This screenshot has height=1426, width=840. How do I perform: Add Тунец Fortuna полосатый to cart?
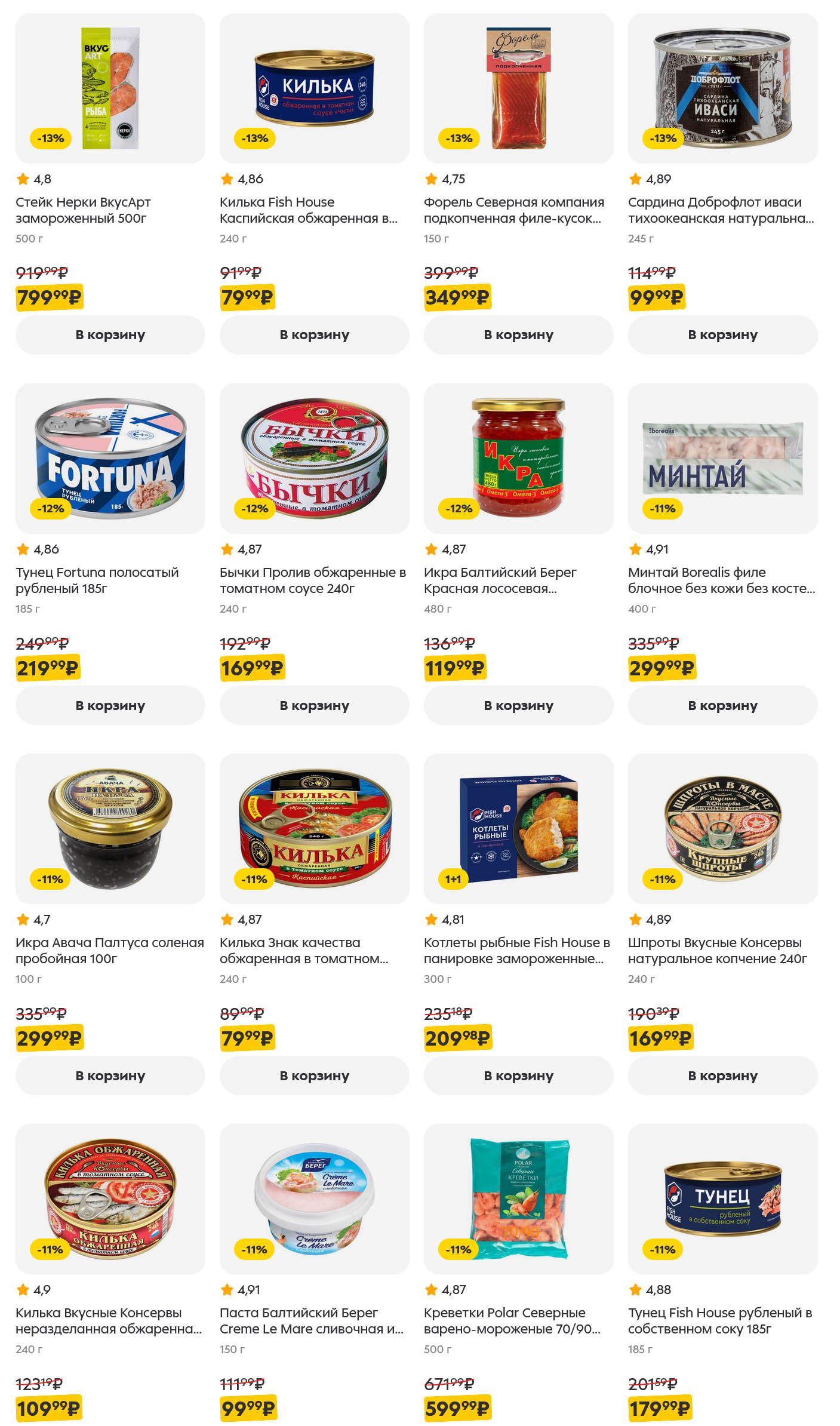point(110,705)
